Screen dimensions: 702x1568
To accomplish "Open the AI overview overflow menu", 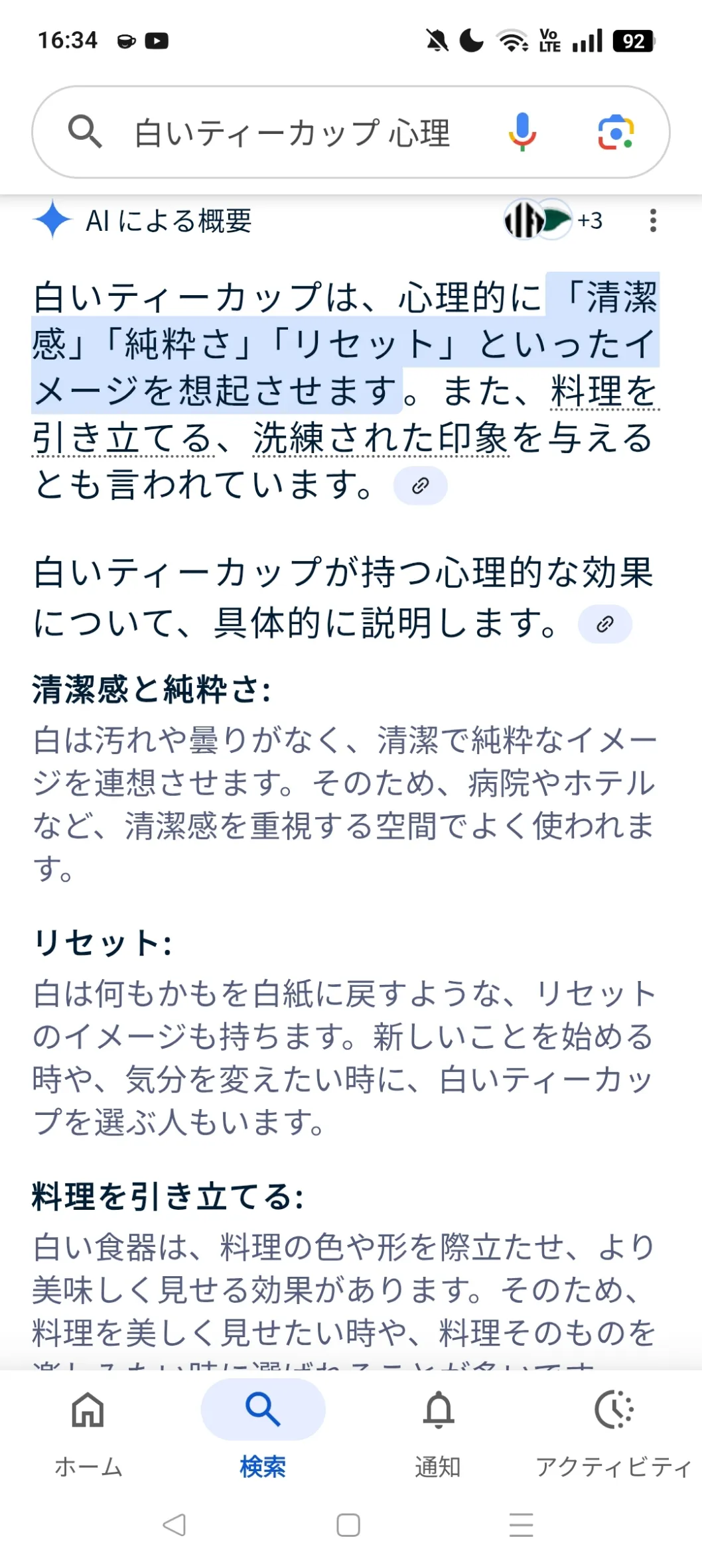I will [653, 220].
